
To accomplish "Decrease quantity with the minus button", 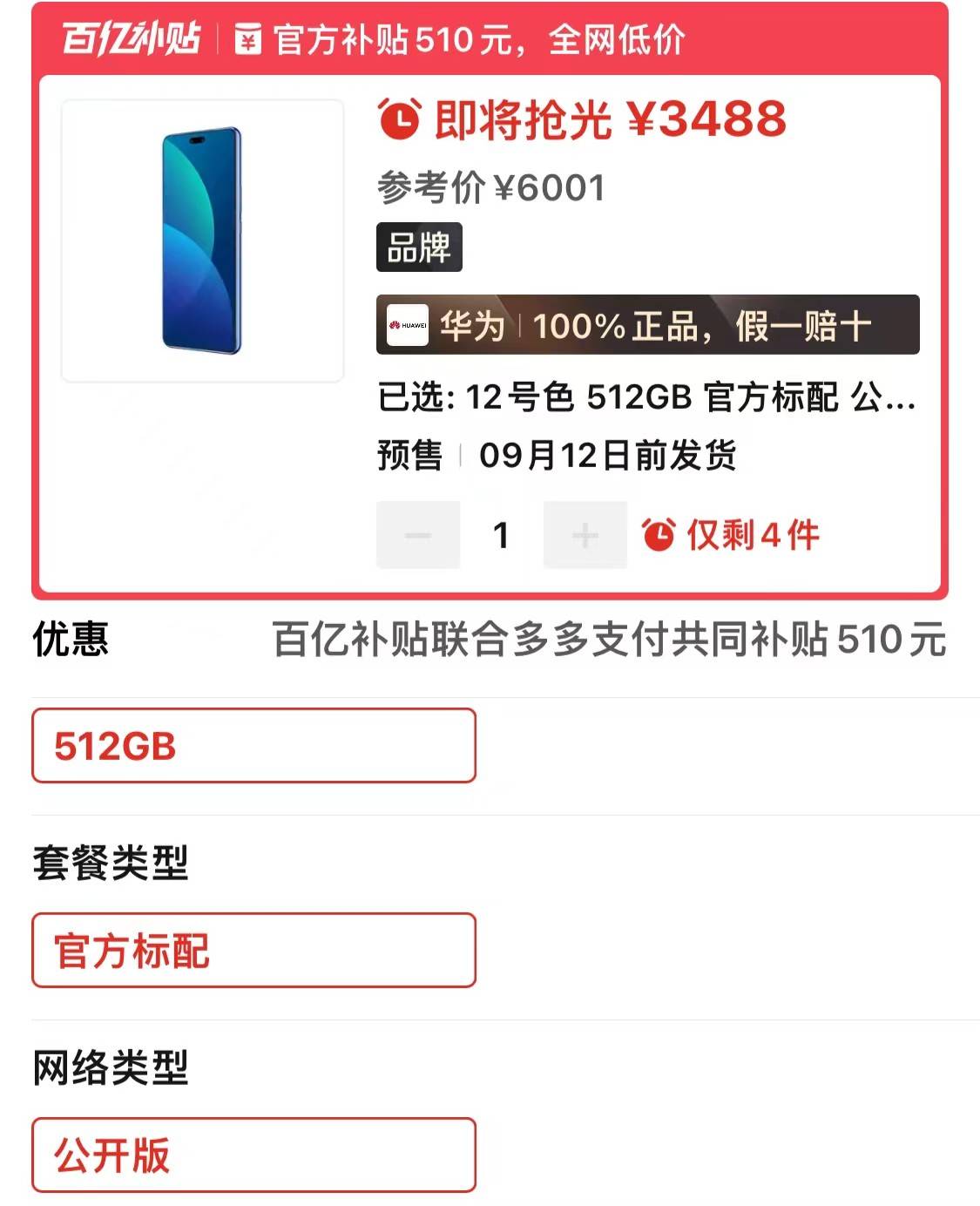I will pyautogui.click(x=418, y=535).
